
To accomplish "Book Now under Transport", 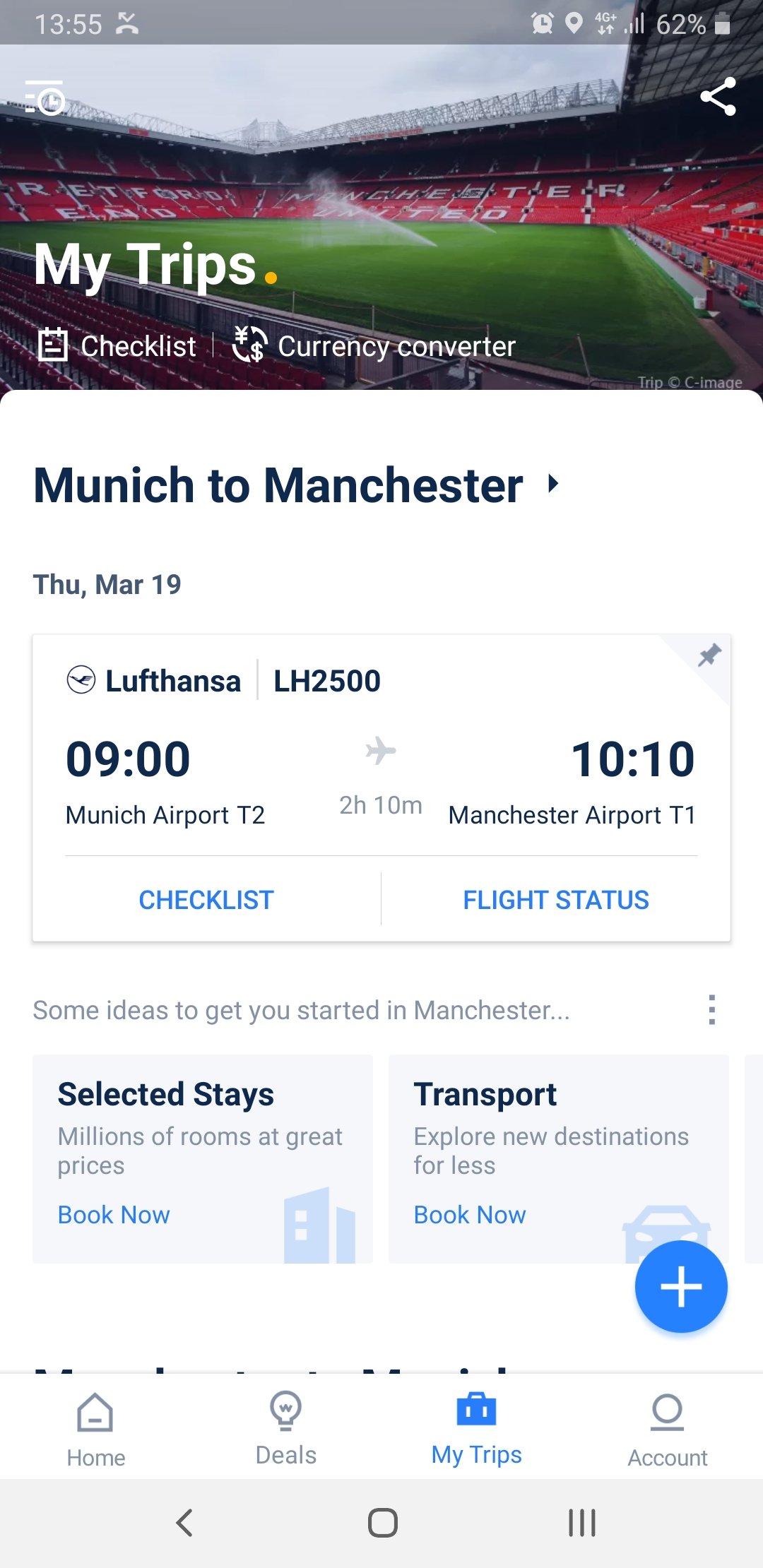I will pos(470,1215).
